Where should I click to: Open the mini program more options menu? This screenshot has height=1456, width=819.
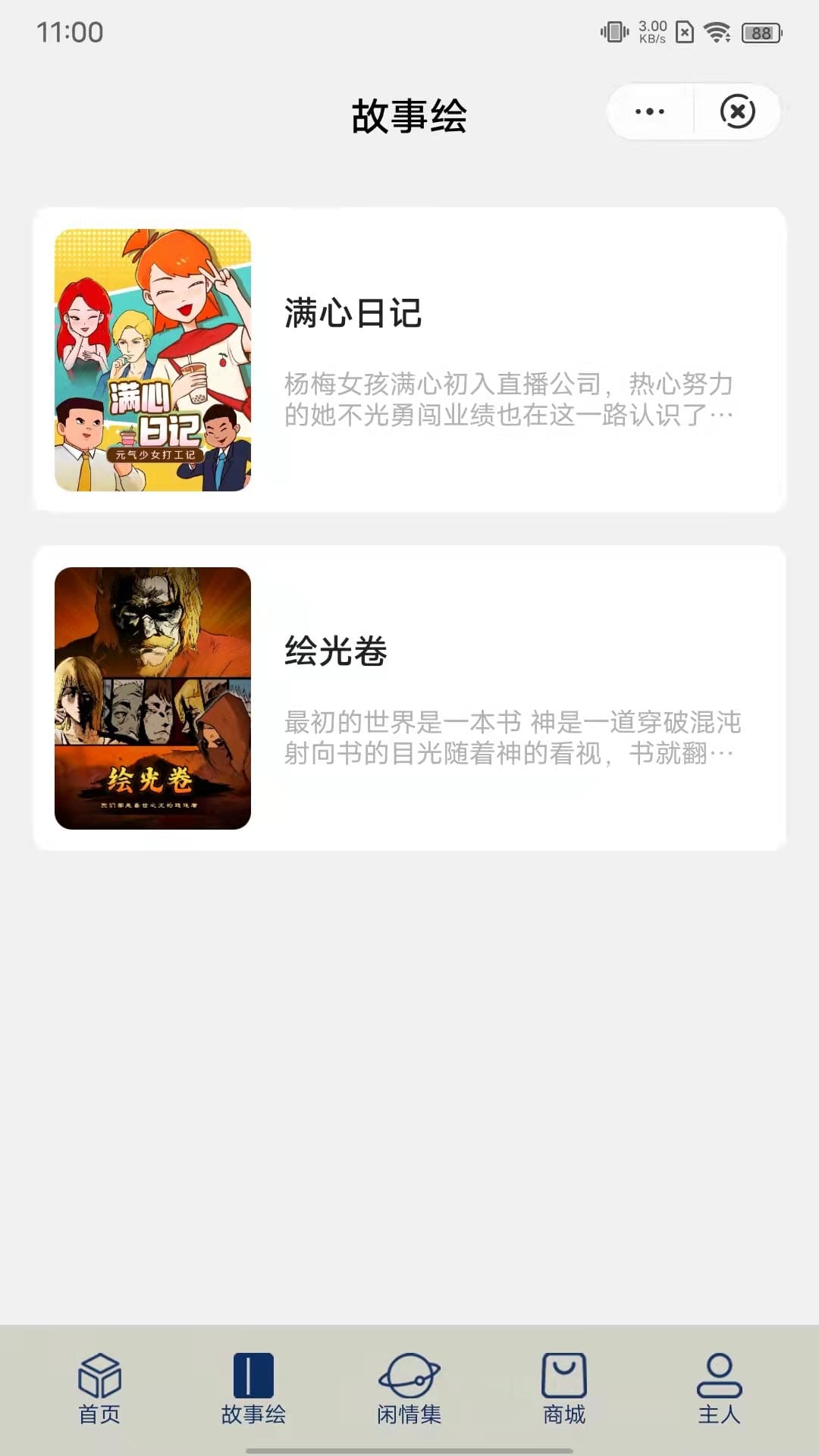pos(650,112)
